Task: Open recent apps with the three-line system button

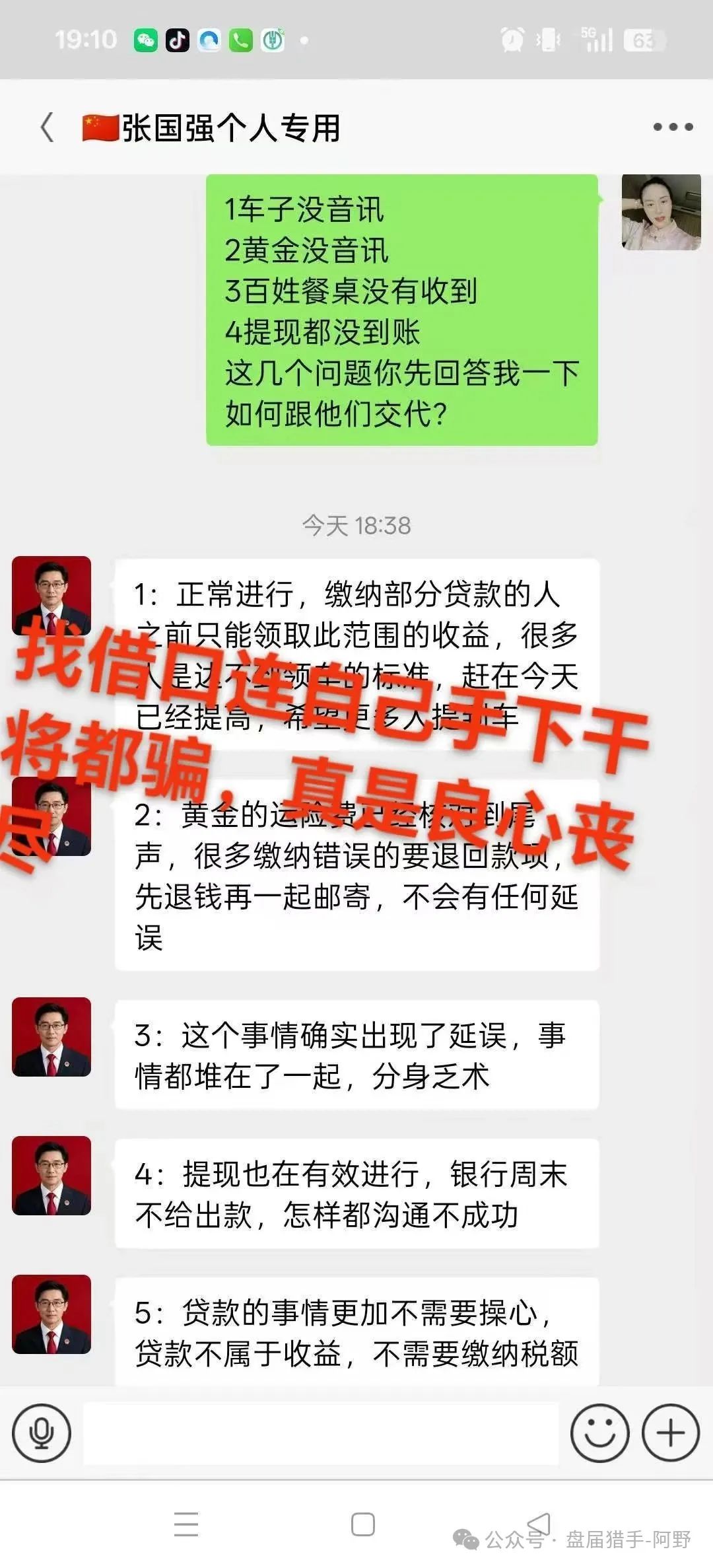Action: coord(186,1524)
